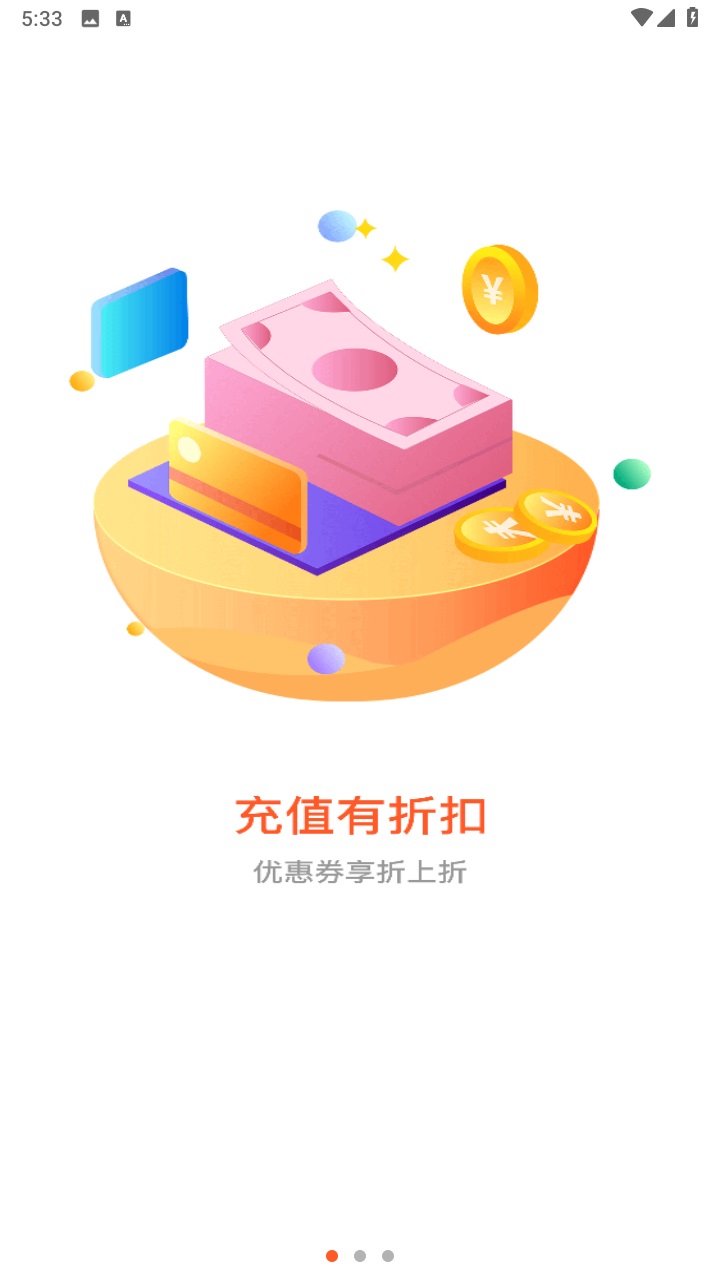The height and width of the screenshot is (1280, 720).
Task: Select the first orange page indicator dot
Action: pos(332,1256)
